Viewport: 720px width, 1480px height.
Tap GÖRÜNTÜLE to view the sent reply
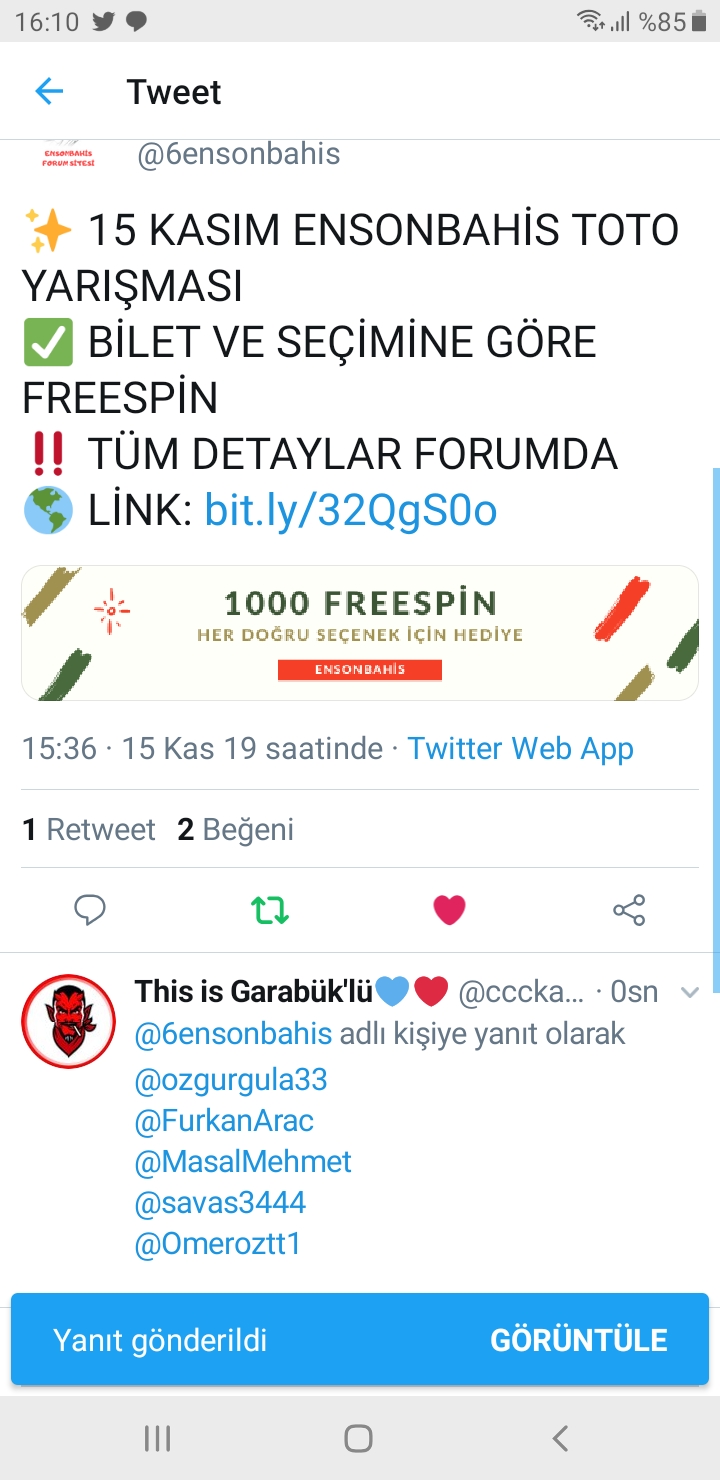point(579,1340)
